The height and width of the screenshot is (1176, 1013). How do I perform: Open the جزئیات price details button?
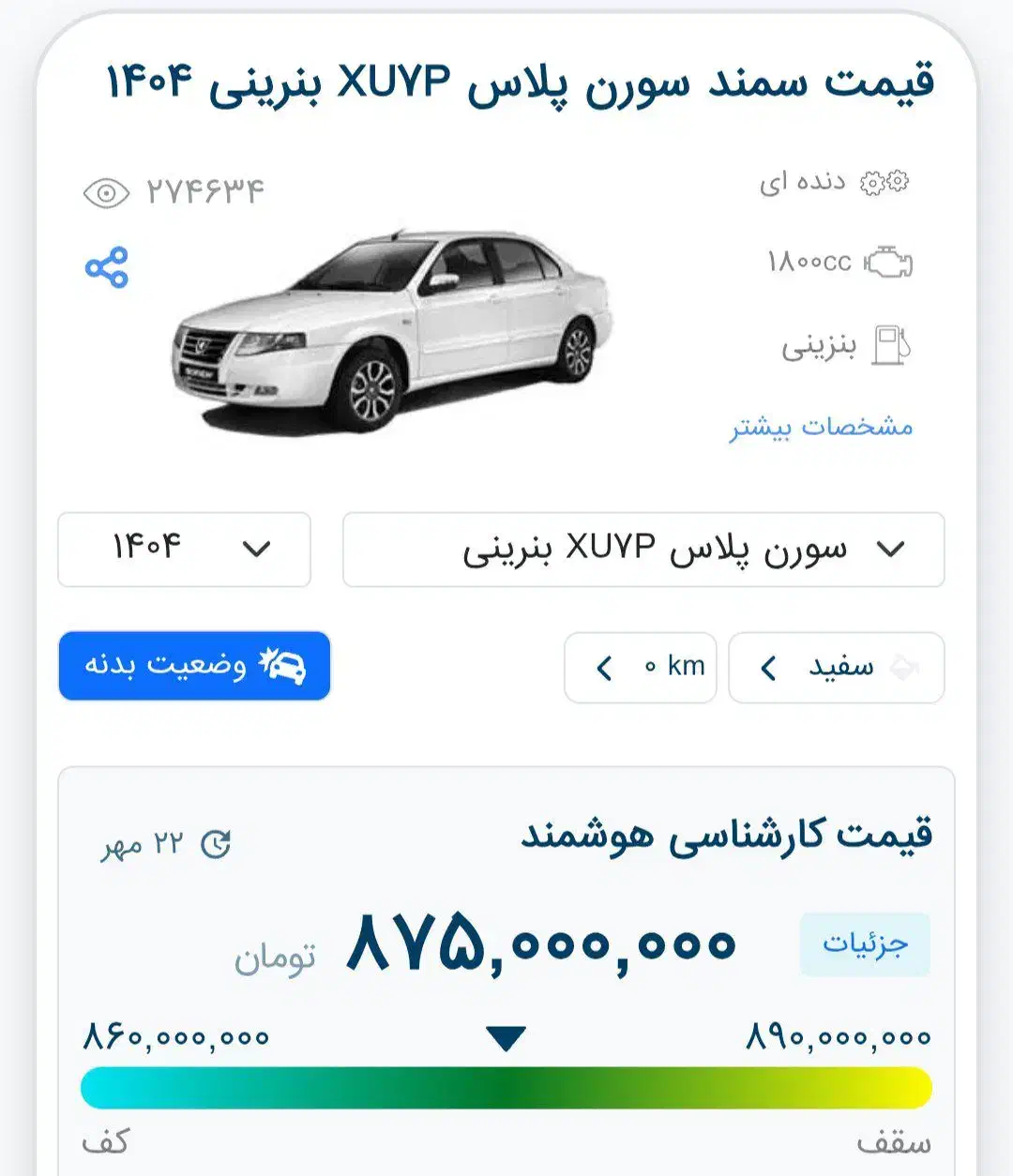coord(865,944)
